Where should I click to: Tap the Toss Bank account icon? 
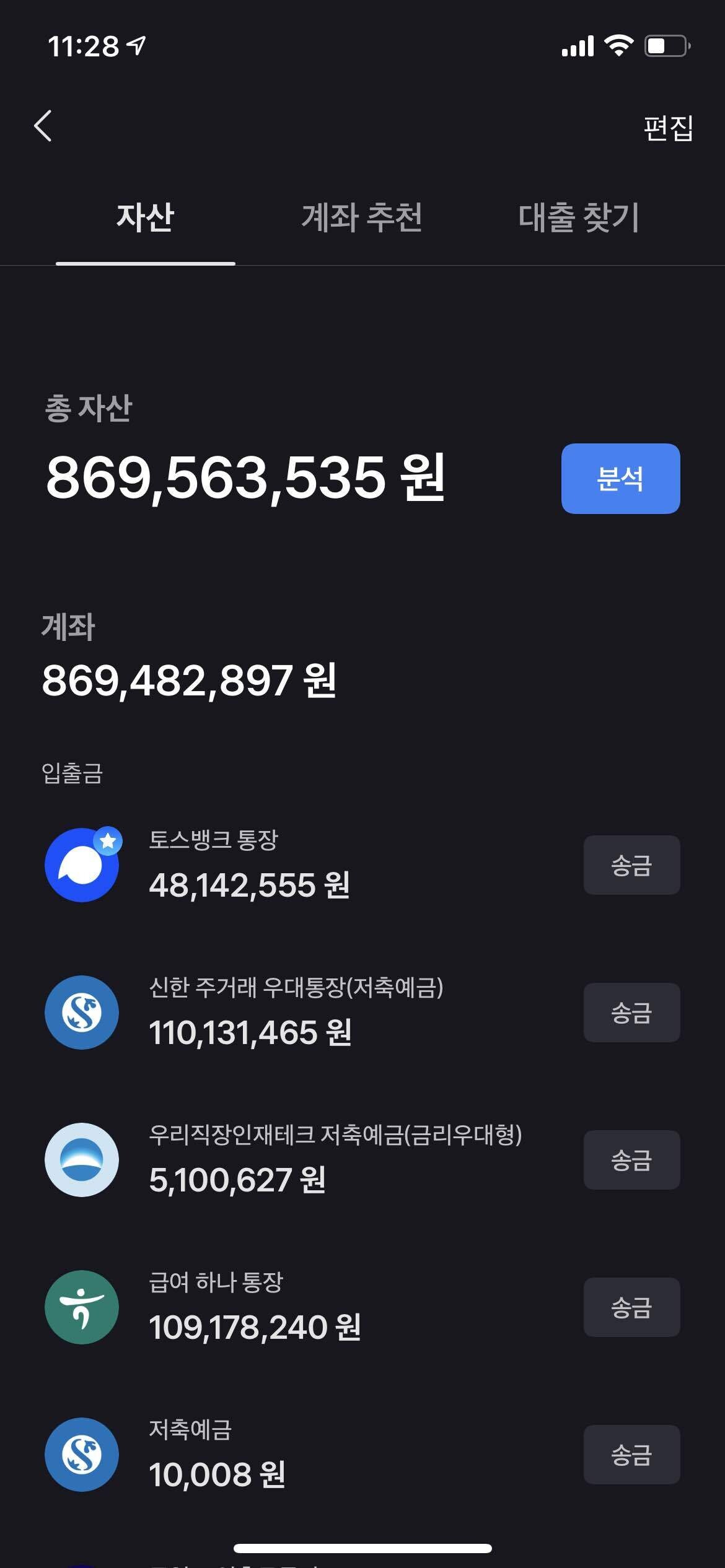[x=81, y=866]
